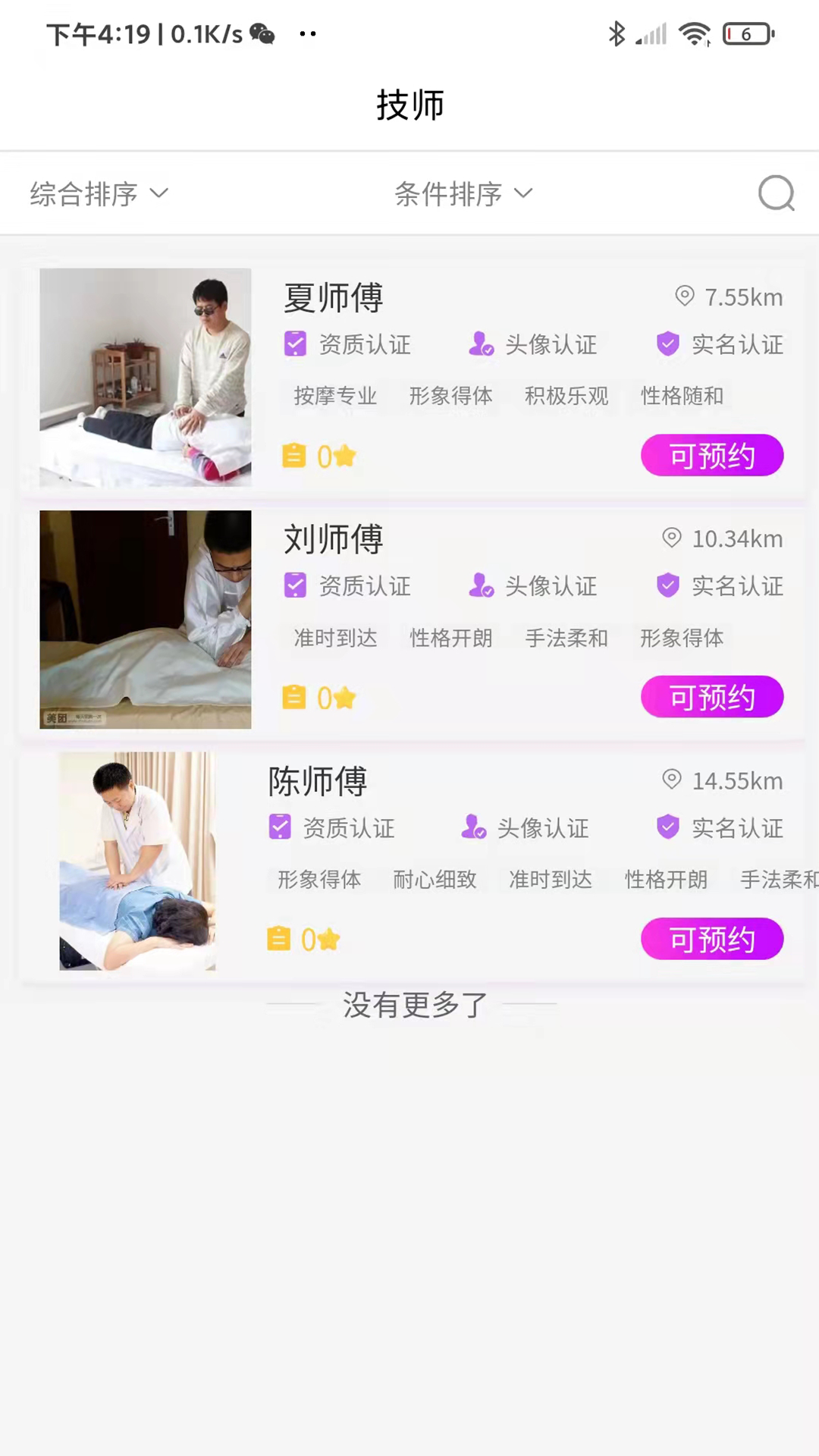The width and height of the screenshot is (819, 1456).
Task: Collapse the 综合排序 menu via its chevron
Action: tap(158, 194)
